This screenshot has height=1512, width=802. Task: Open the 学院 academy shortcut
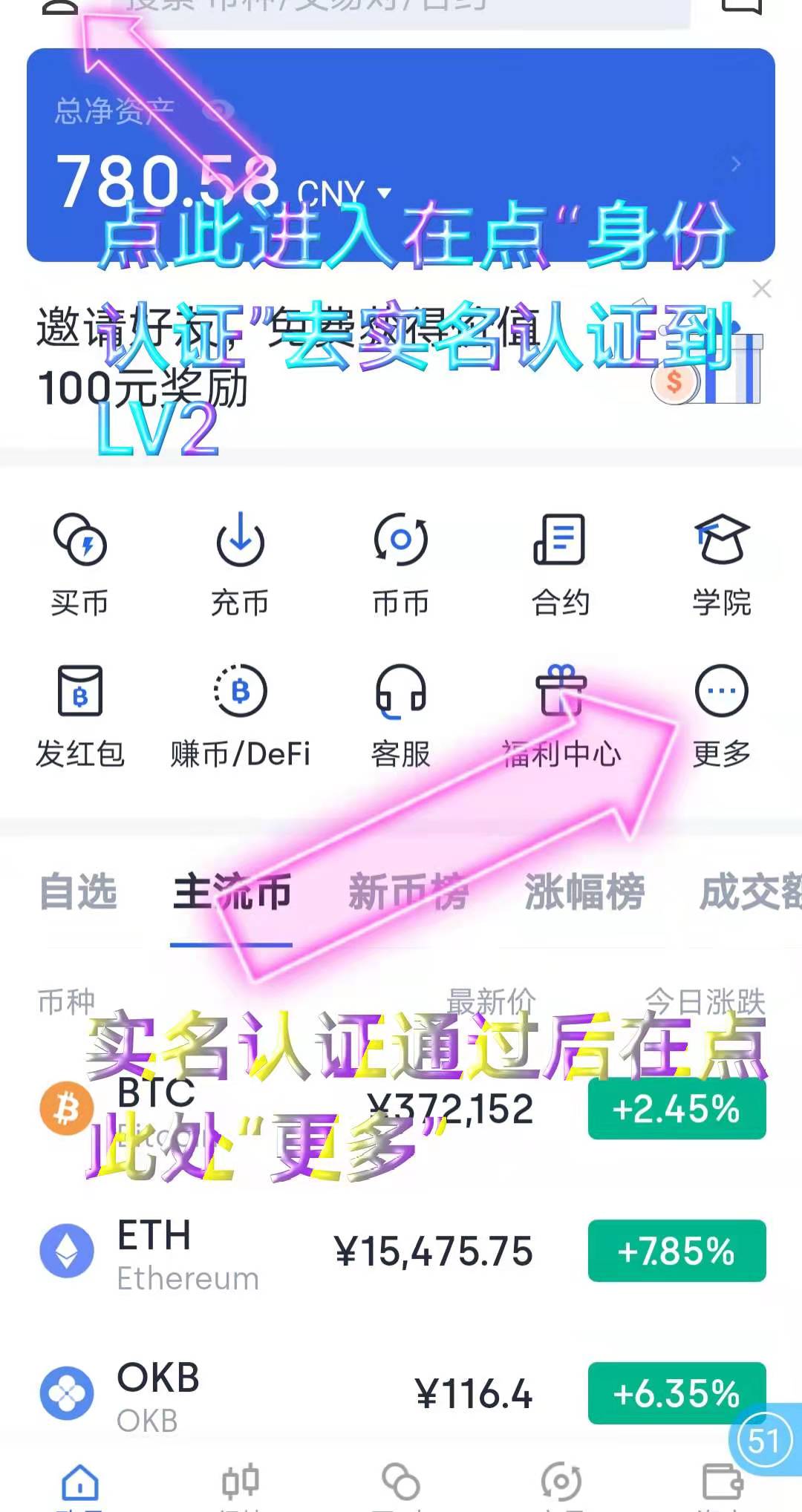[x=721, y=564]
